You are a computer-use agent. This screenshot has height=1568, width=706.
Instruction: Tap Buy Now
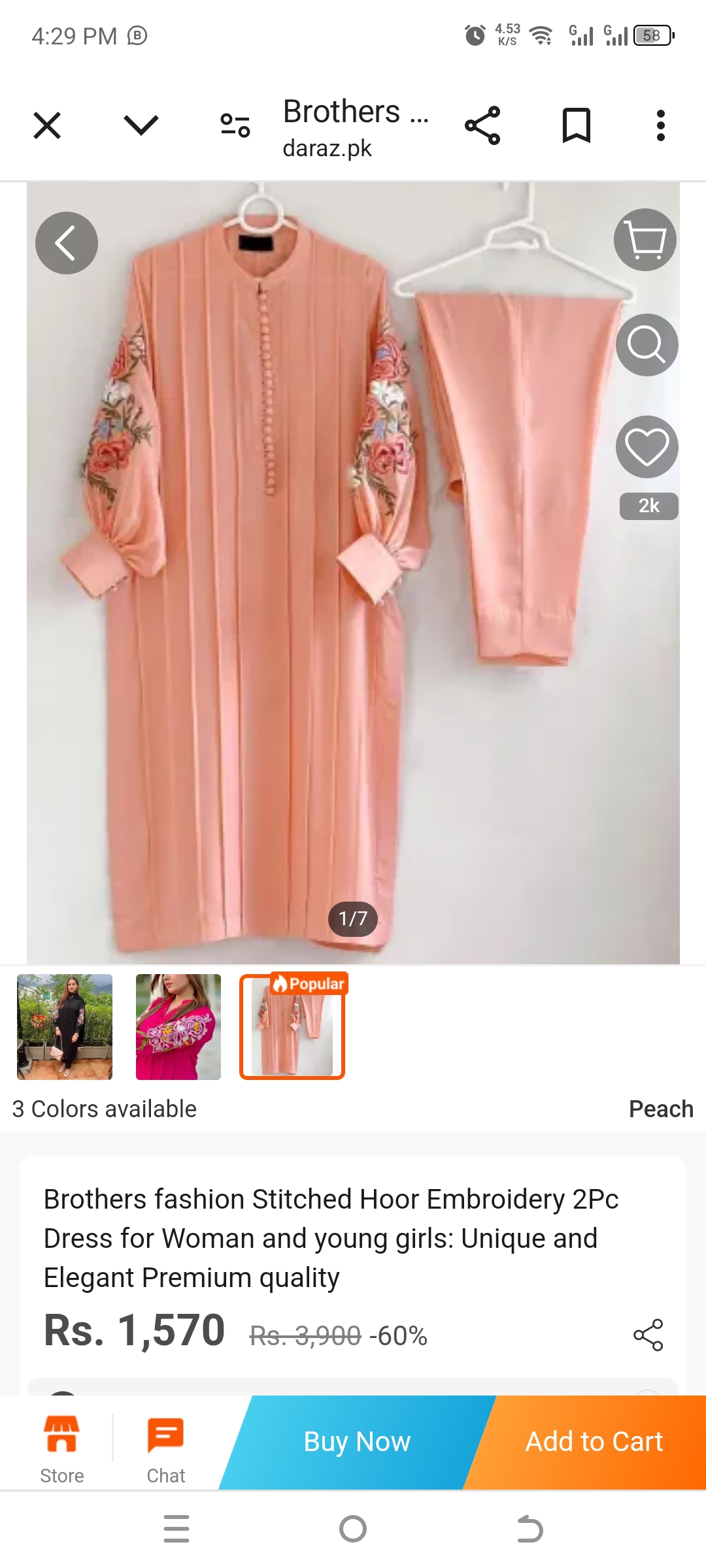coord(357,1442)
